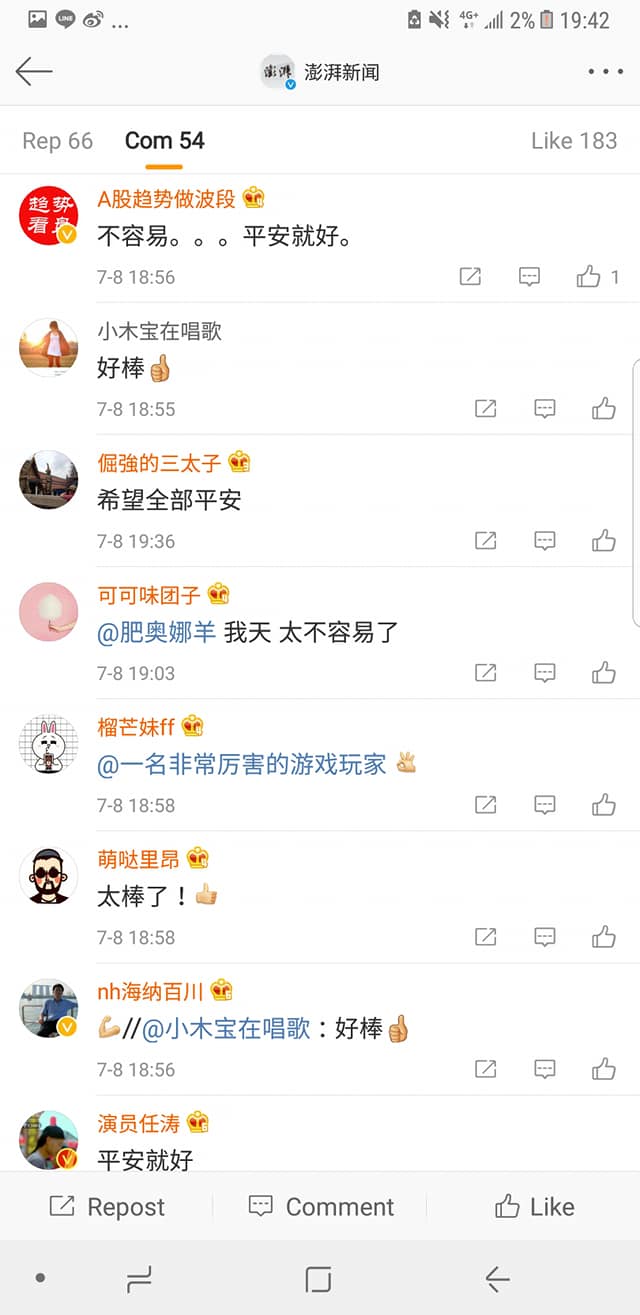Viewport: 640px width, 1315px height.
Task: Repost this post from bottom bar
Action: 107,1207
